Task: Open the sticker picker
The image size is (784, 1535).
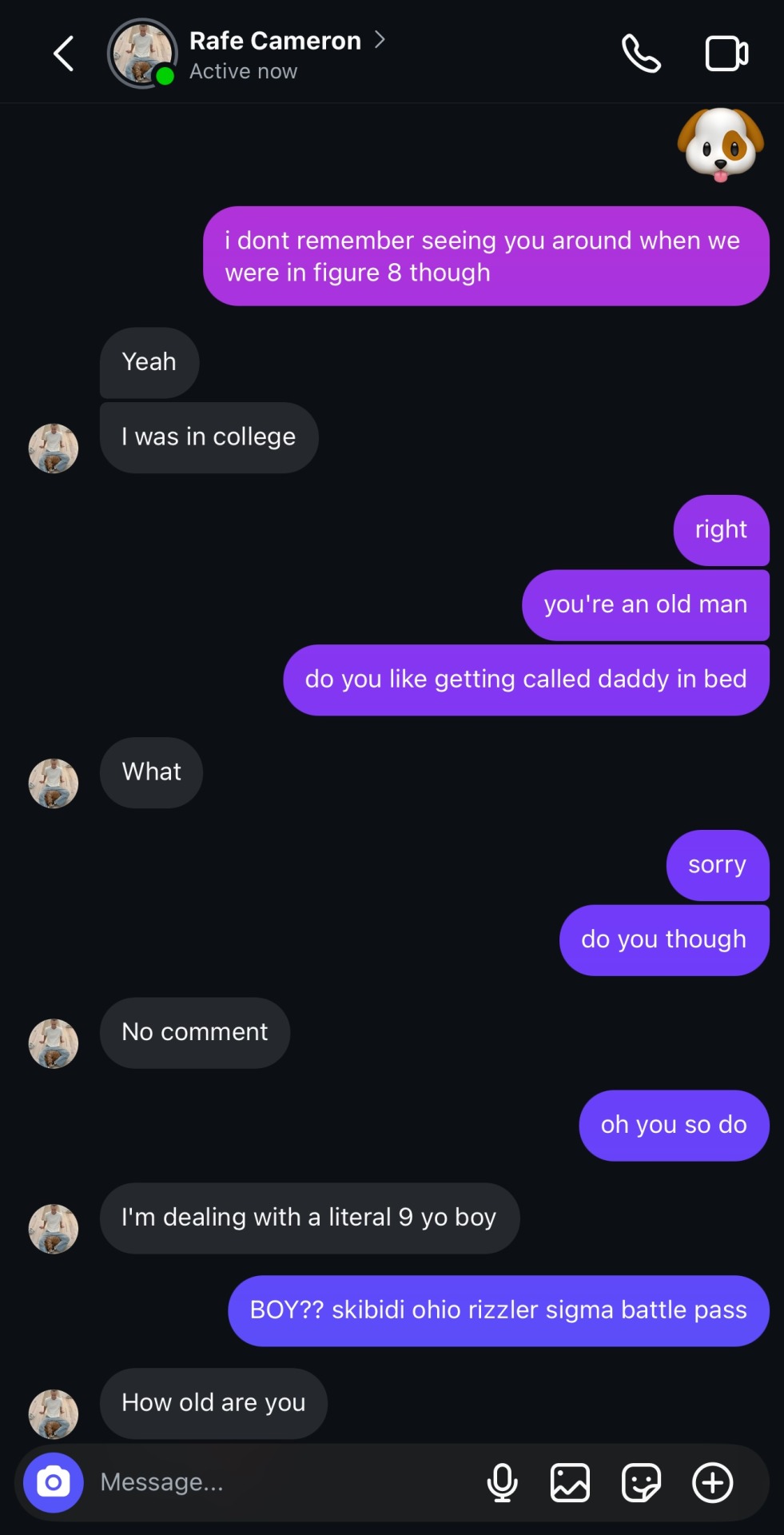Action: pos(641,1482)
